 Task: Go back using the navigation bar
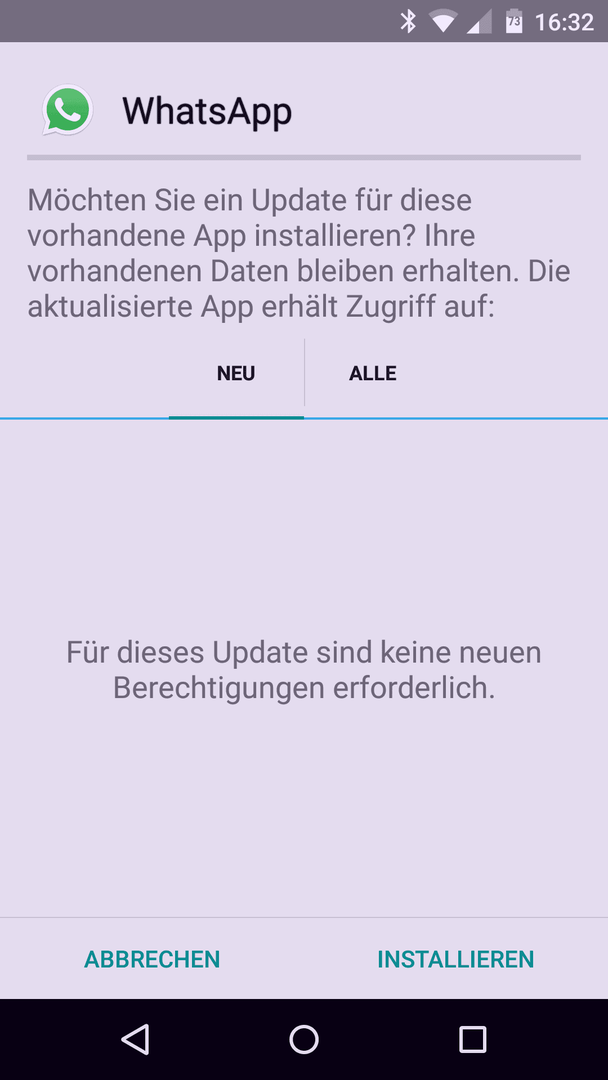[x=136, y=1039]
